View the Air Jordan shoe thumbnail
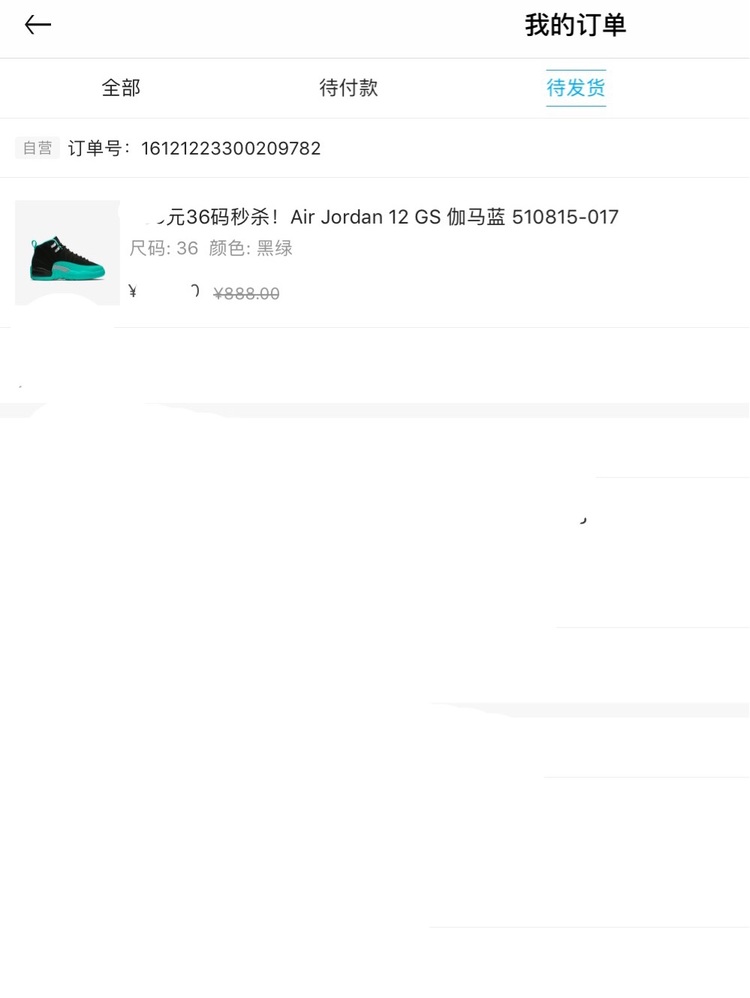750x998 pixels. [67, 253]
